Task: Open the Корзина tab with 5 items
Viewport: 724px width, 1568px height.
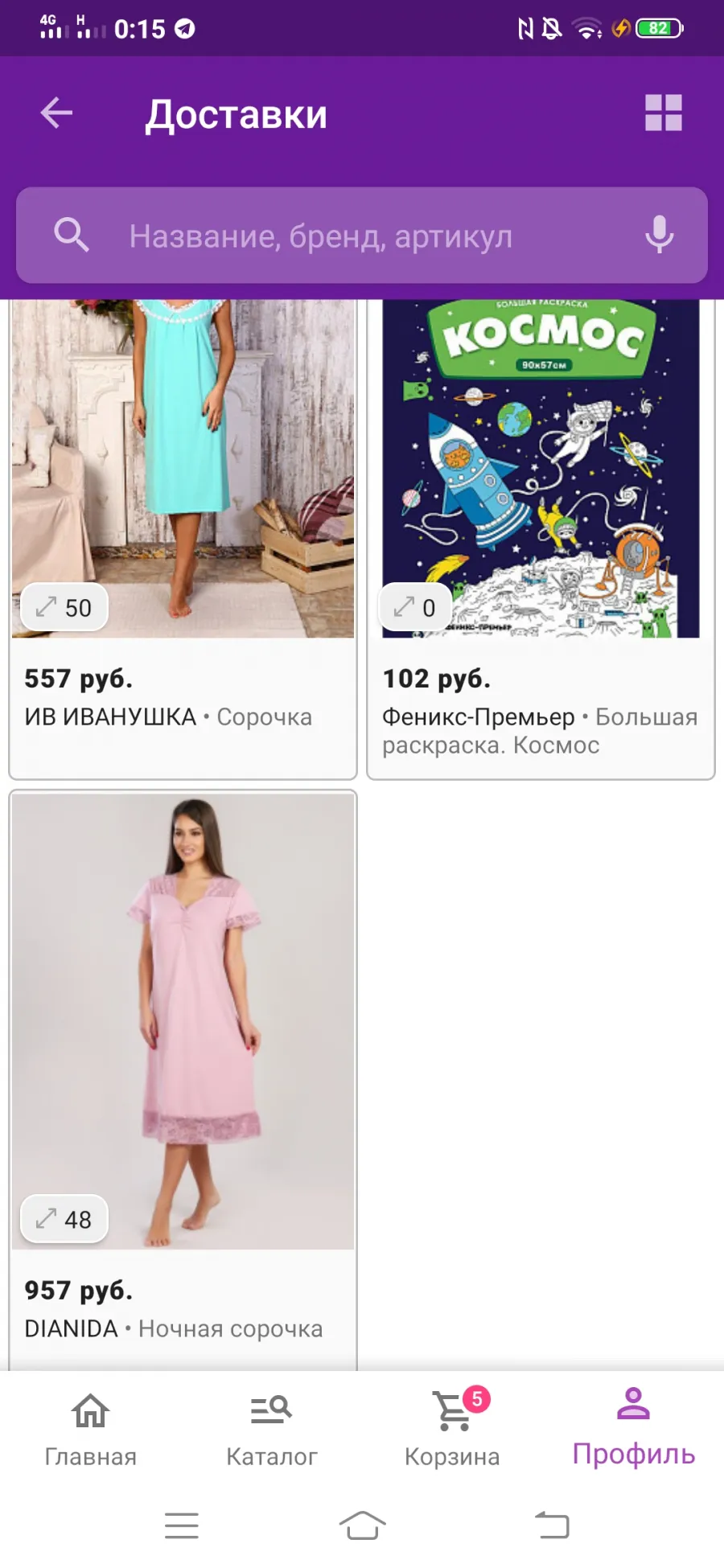Action: (452, 1430)
